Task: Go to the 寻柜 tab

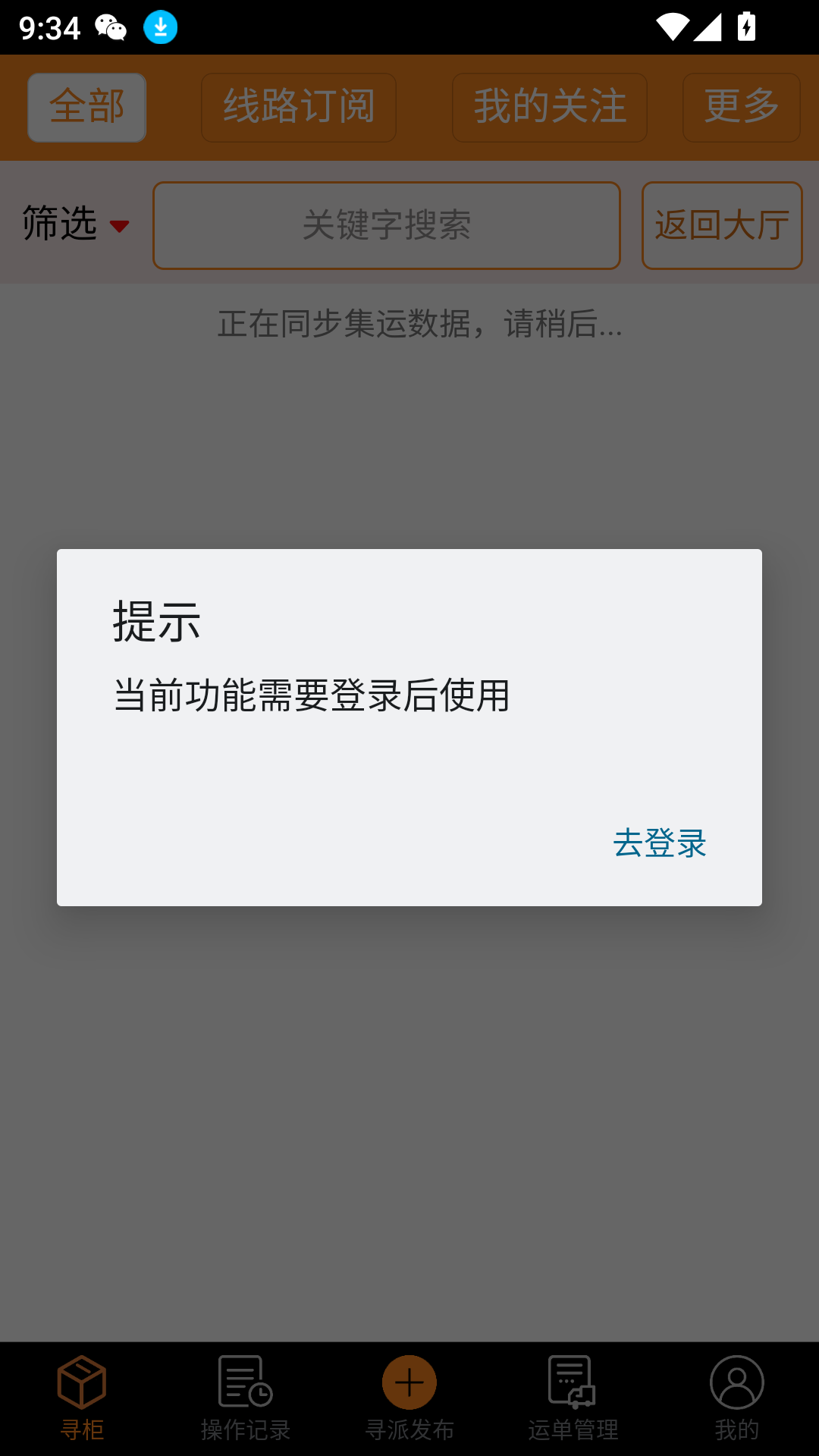Action: coord(82,1398)
